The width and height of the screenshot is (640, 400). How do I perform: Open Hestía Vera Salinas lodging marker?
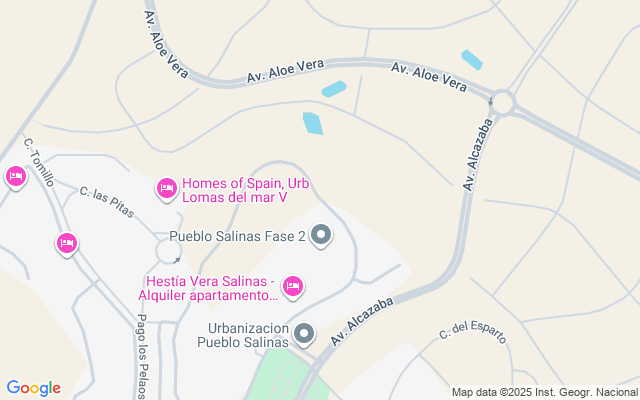pos(293,286)
